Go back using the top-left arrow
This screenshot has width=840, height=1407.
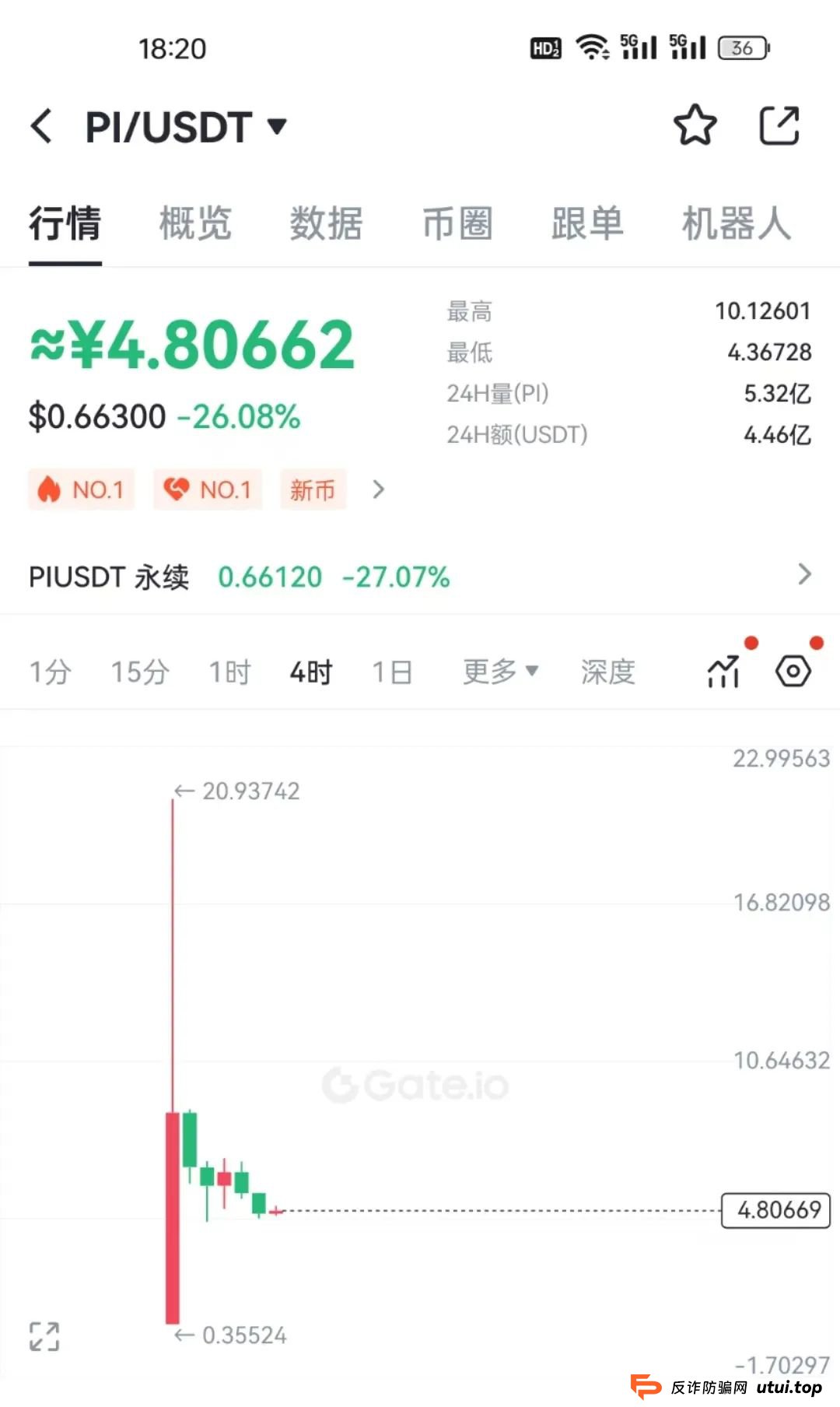point(42,126)
